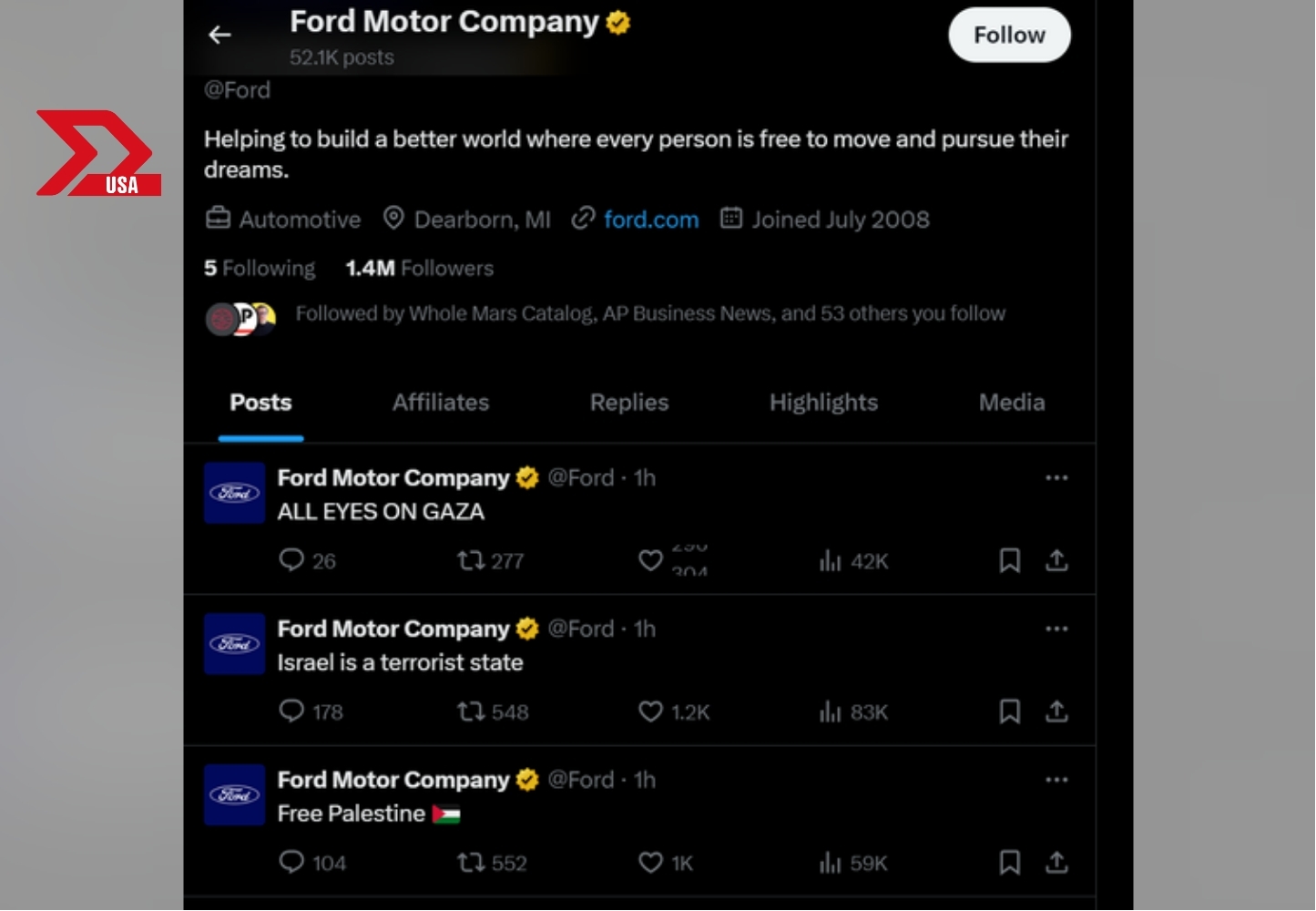Switch to the Affiliates tab
The width and height of the screenshot is (1316, 911).
click(441, 403)
